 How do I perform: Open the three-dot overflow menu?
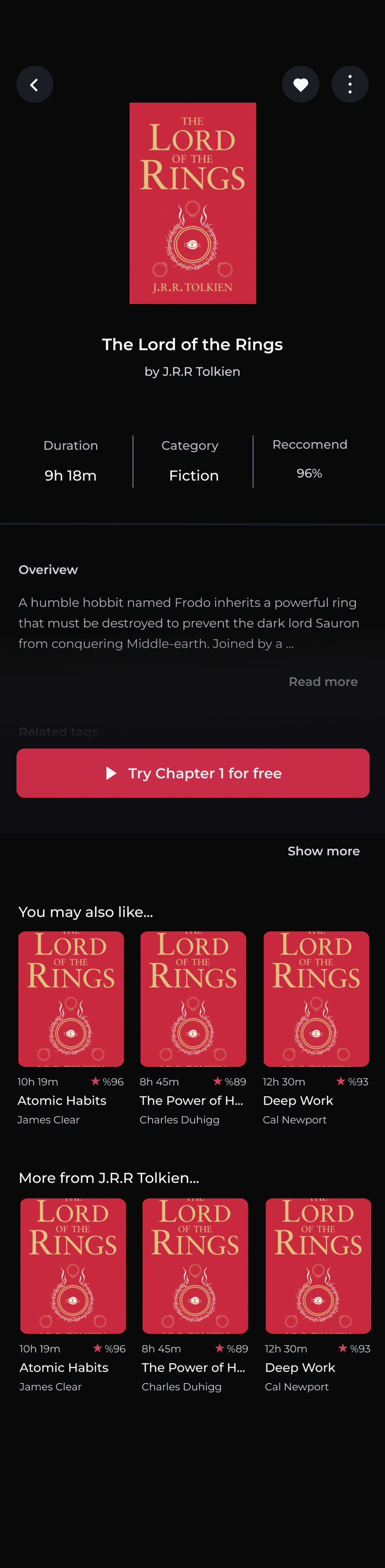pyautogui.click(x=350, y=85)
